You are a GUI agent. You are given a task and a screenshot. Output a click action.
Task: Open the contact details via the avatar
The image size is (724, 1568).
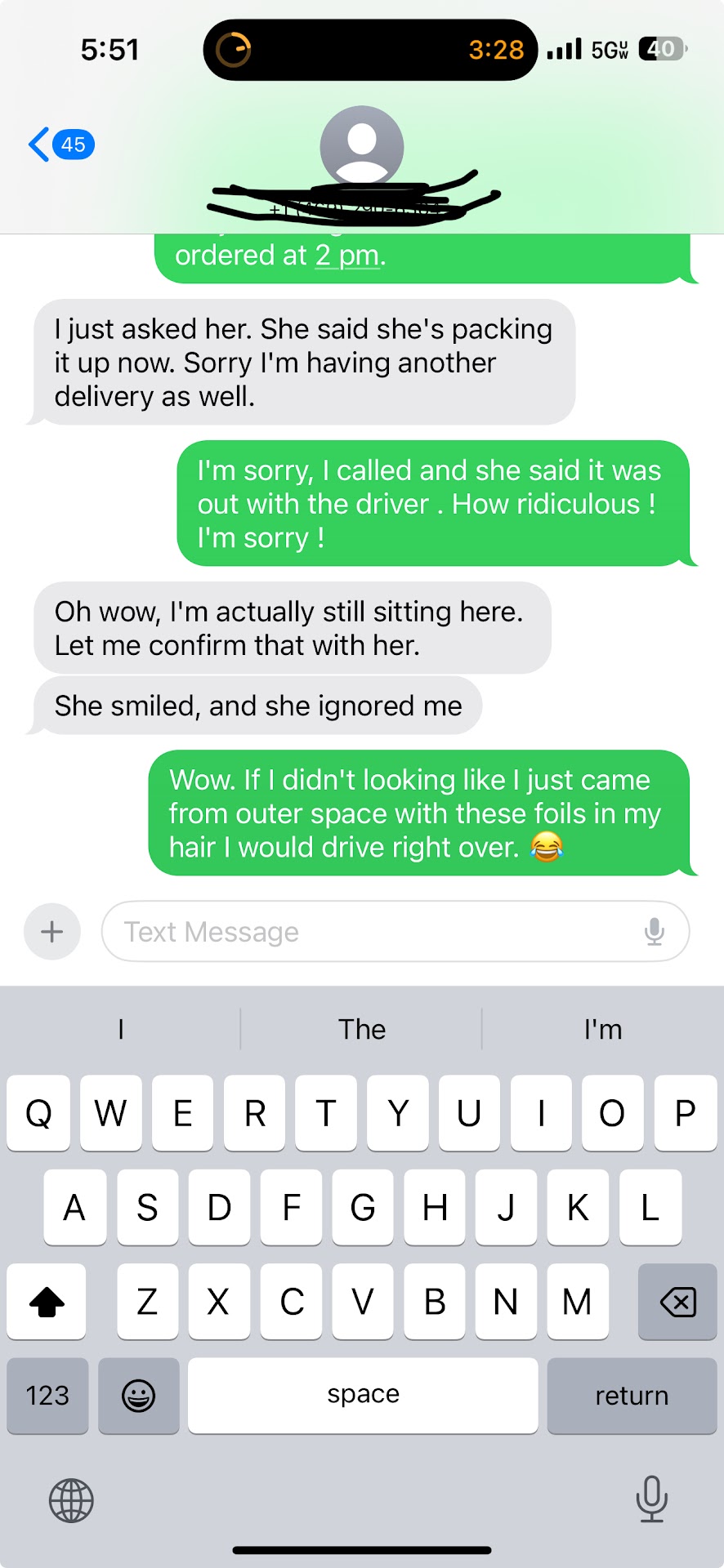361,147
